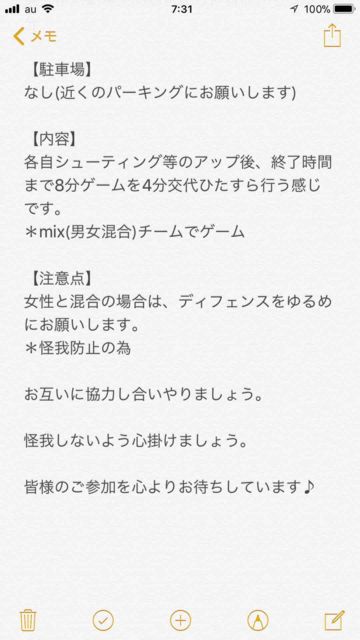Tap the plus icon to add attachment
Screen dimensions: 360x640
(180, 621)
